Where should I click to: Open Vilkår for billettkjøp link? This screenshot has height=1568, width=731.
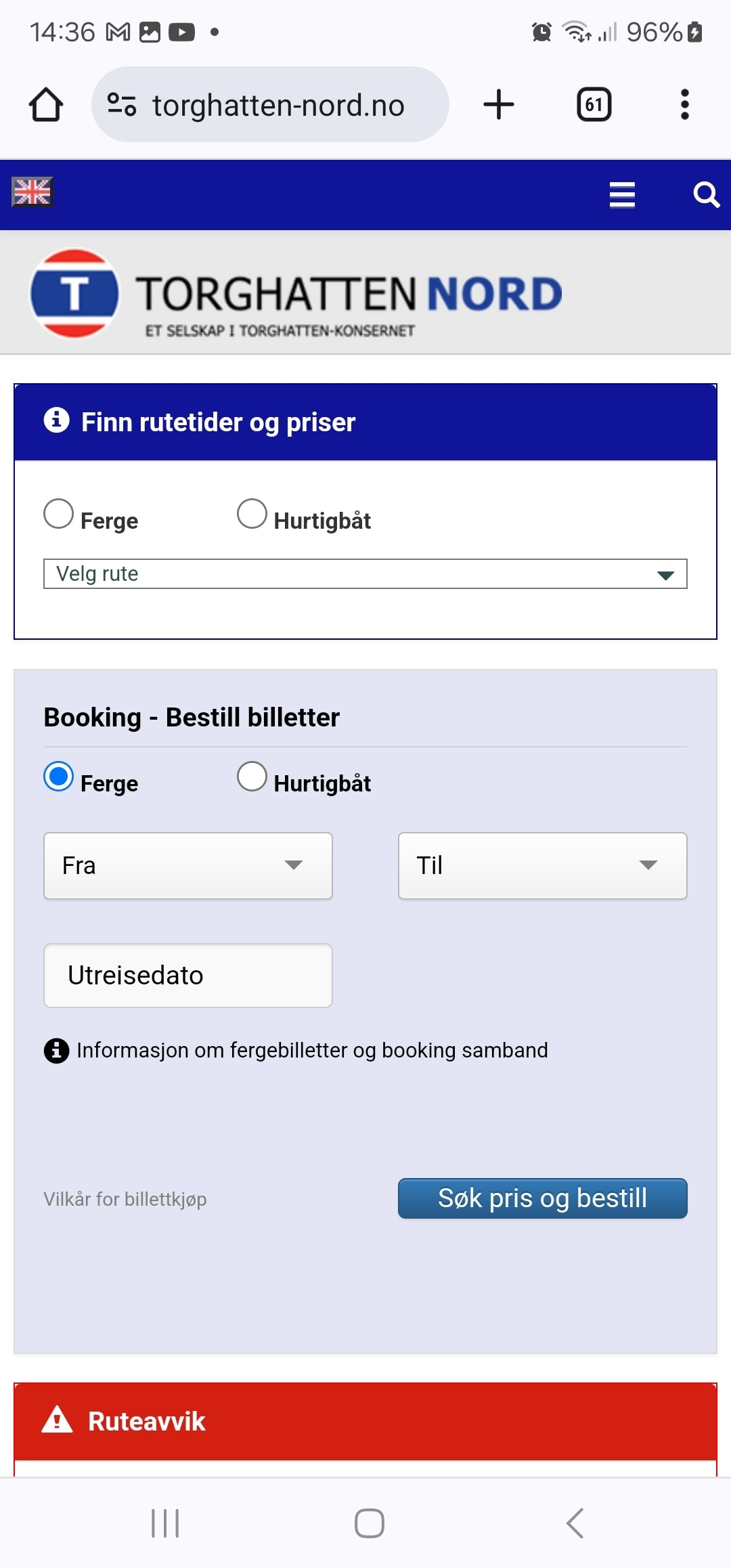pyautogui.click(x=125, y=1199)
